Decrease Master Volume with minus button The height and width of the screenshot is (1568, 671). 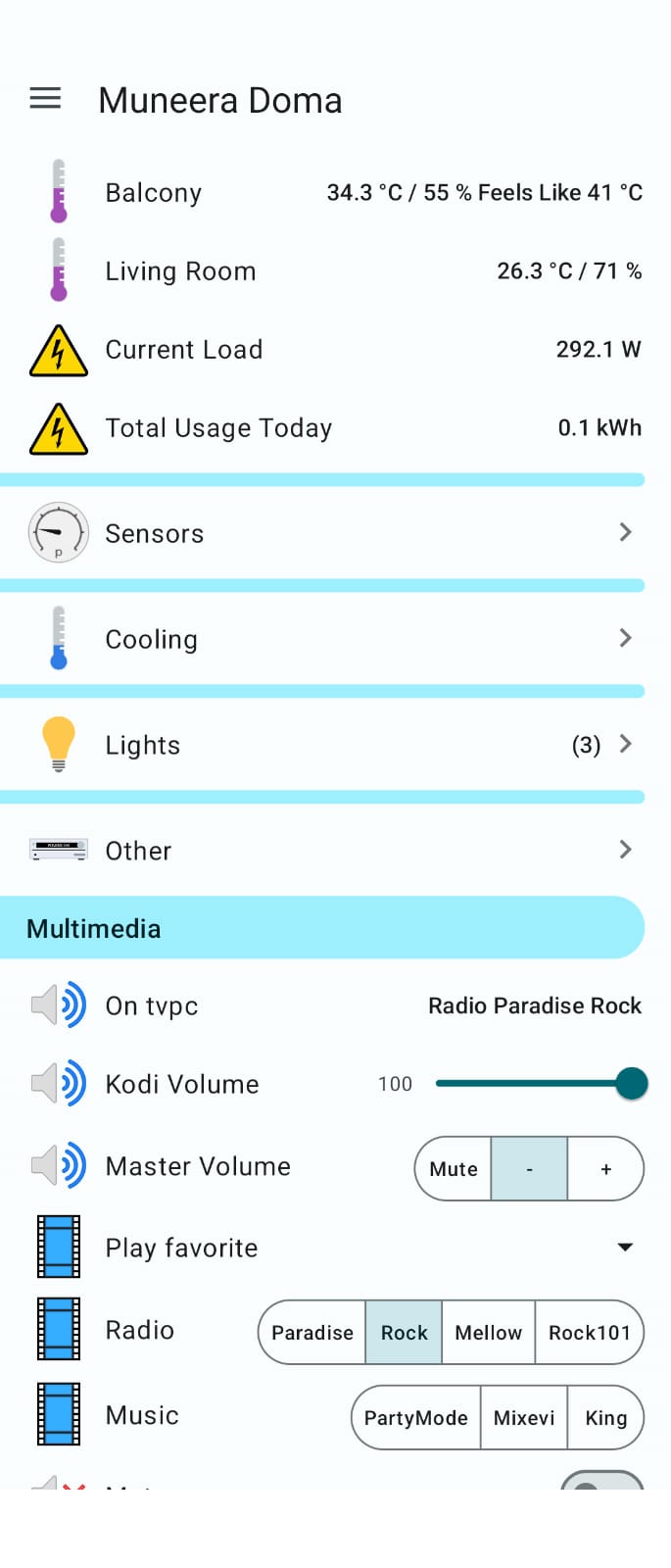pyautogui.click(x=529, y=1168)
